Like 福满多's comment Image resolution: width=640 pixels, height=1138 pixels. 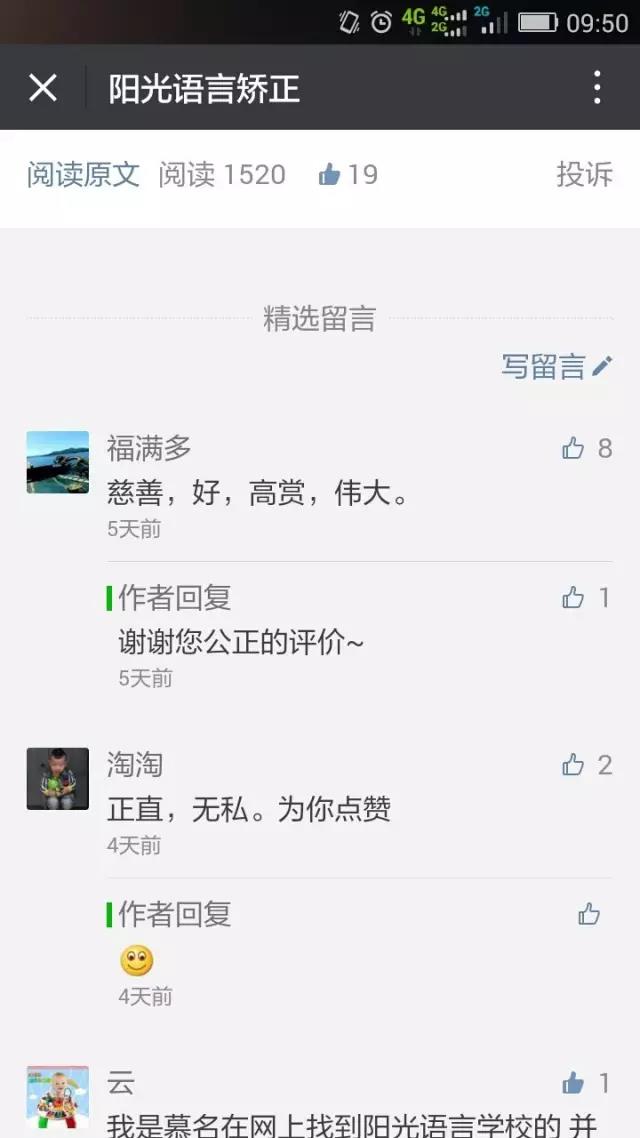573,448
